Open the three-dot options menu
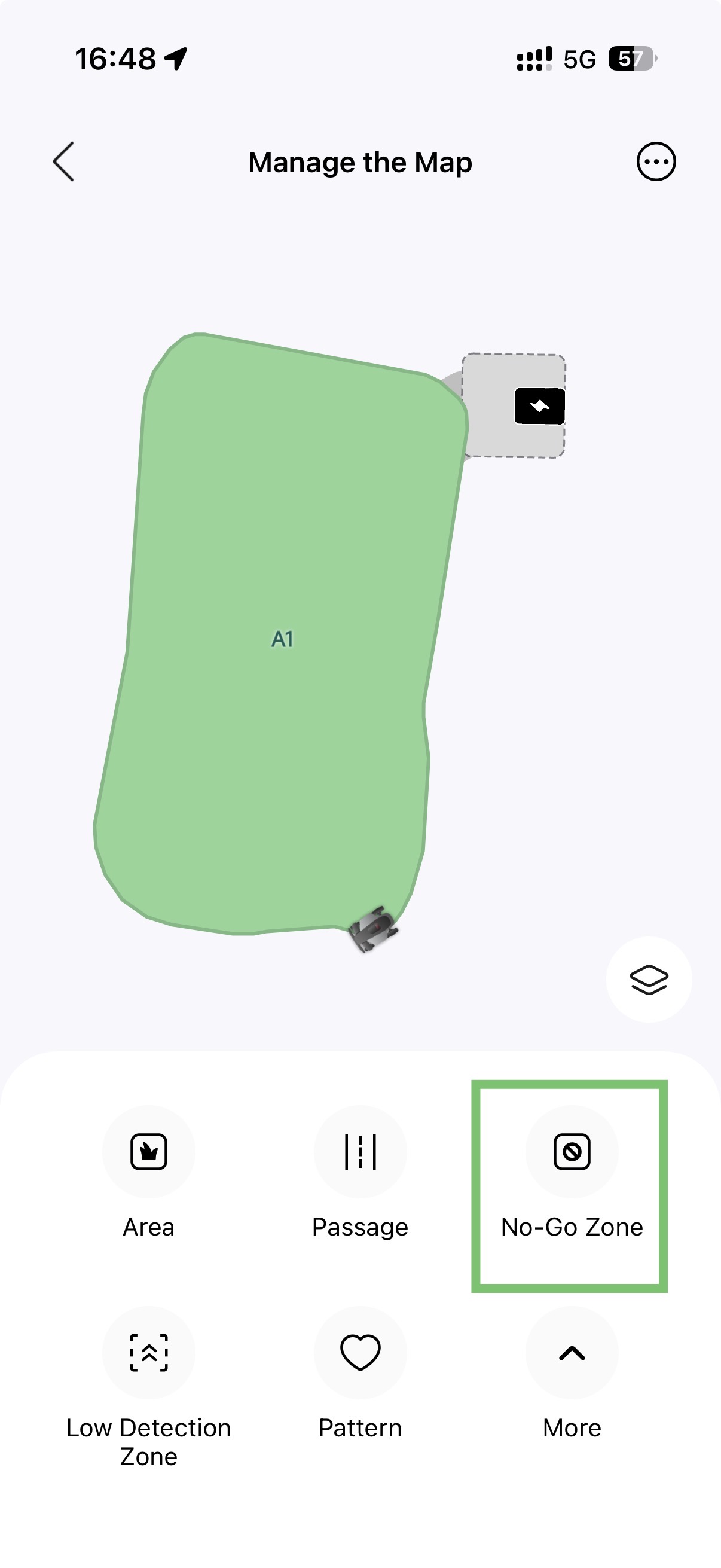Viewport: 721px width, 1568px height. [x=656, y=162]
